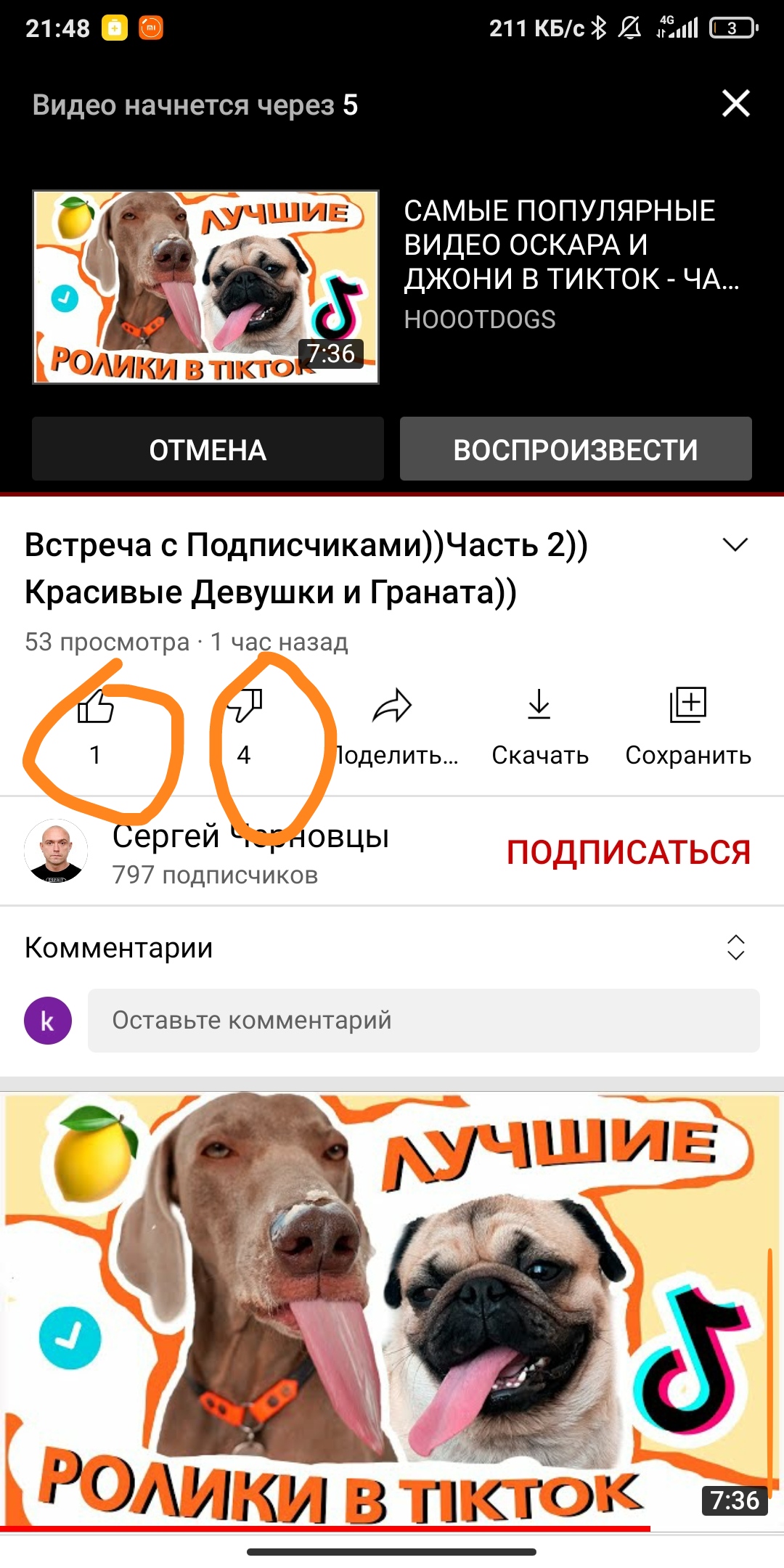
Task: Open the HOOOTDOGS autoplay video thumbnail
Action: [205, 287]
